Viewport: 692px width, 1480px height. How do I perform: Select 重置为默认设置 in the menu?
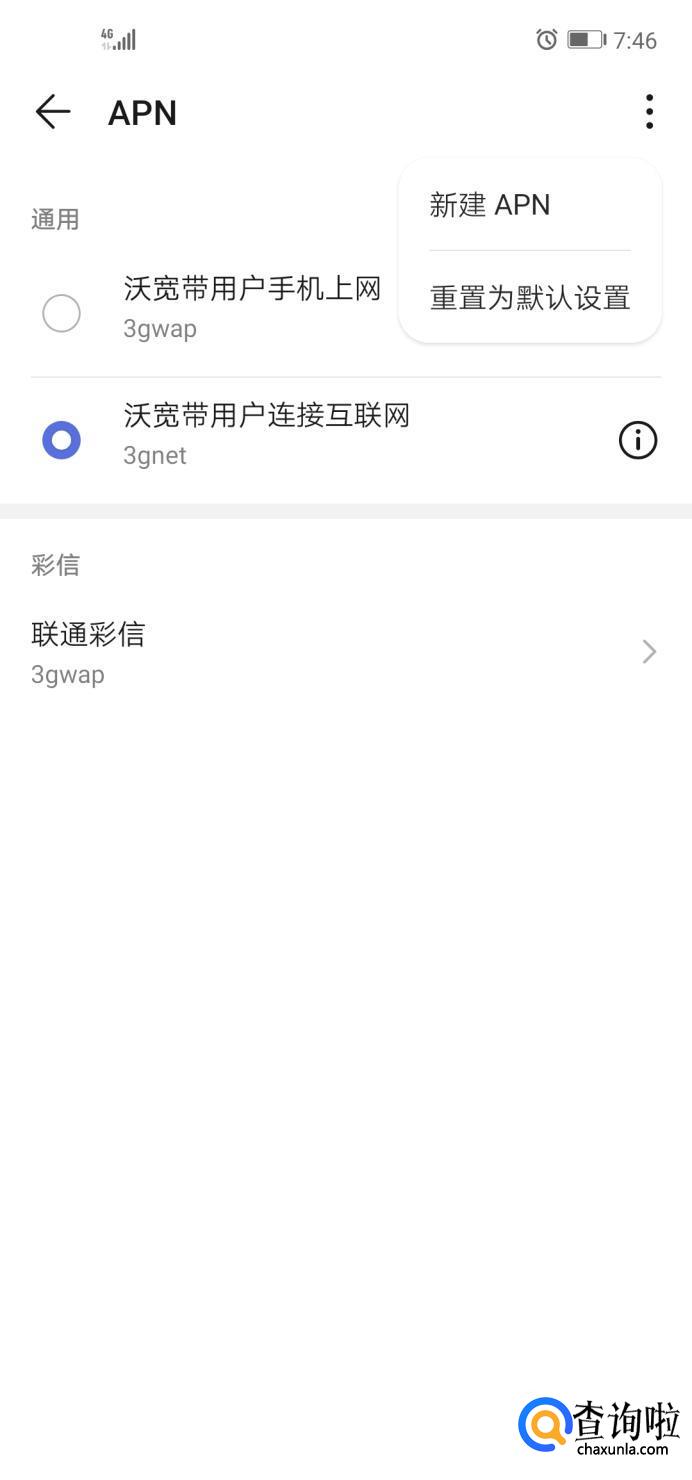tap(529, 297)
